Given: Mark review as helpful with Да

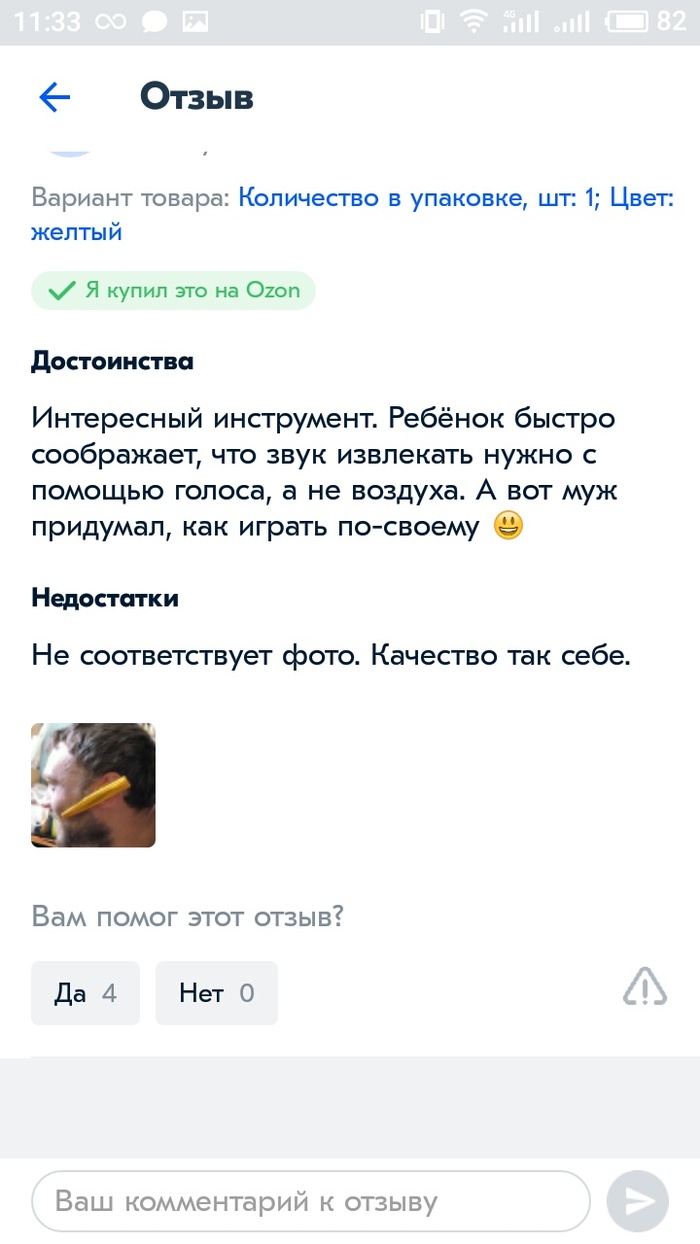Looking at the screenshot, I should coord(85,993).
